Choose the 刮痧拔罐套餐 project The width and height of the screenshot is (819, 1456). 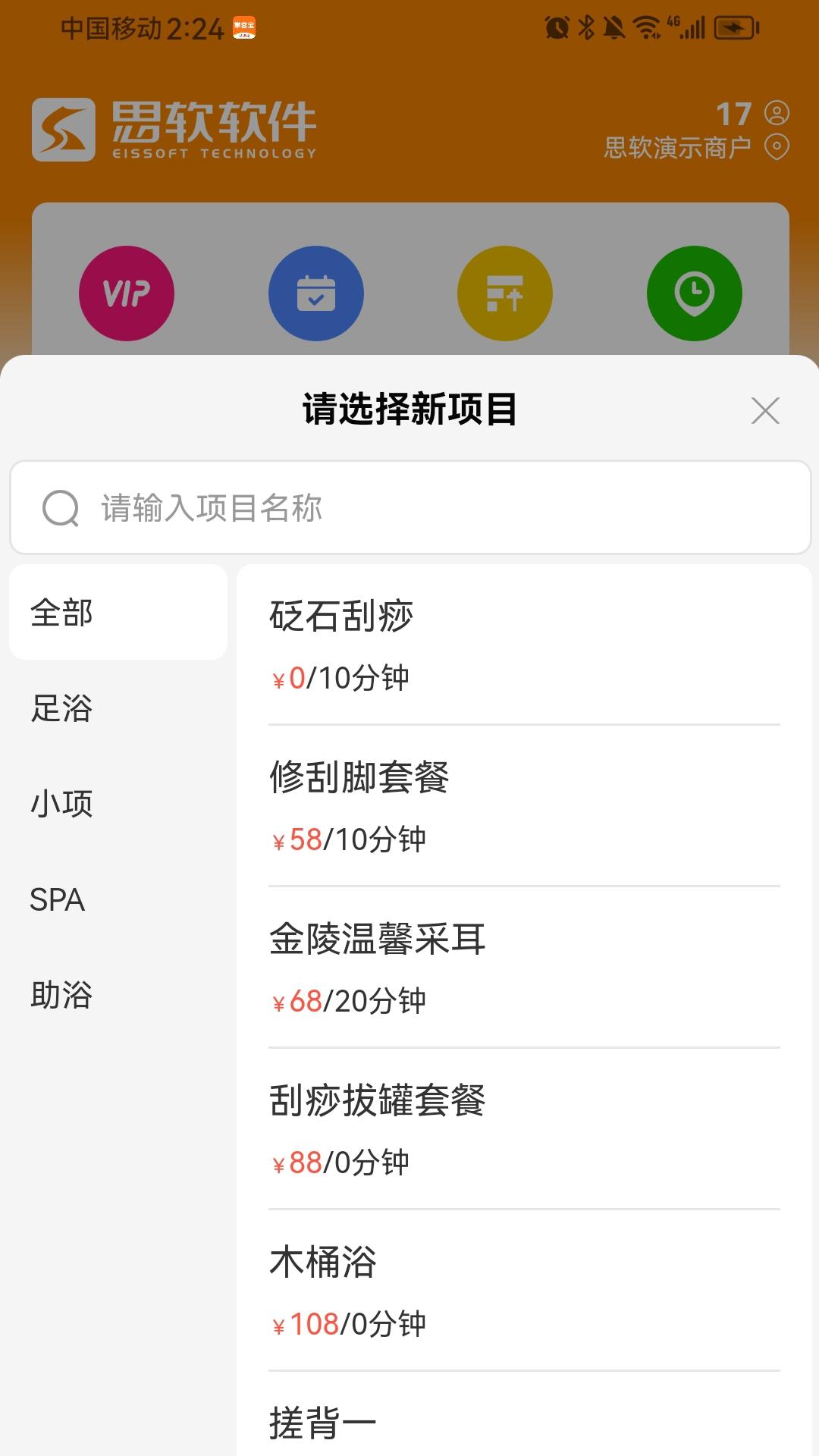pyautogui.click(x=523, y=1129)
